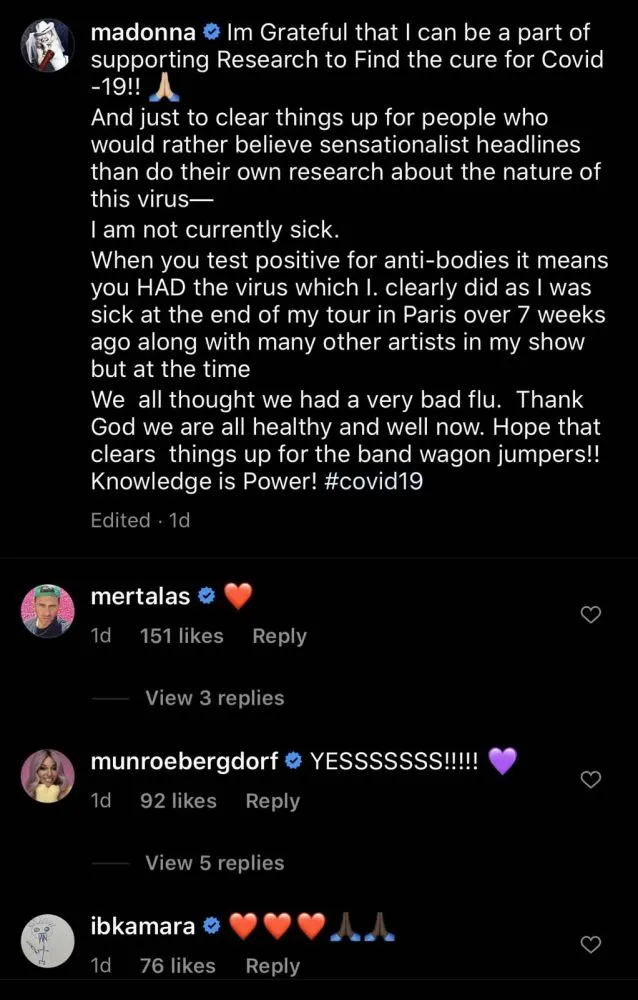Screen dimensions: 638x1000
Task: View the 92 likes on munroebergdorf's comment
Action: pyautogui.click(x=178, y=801)
